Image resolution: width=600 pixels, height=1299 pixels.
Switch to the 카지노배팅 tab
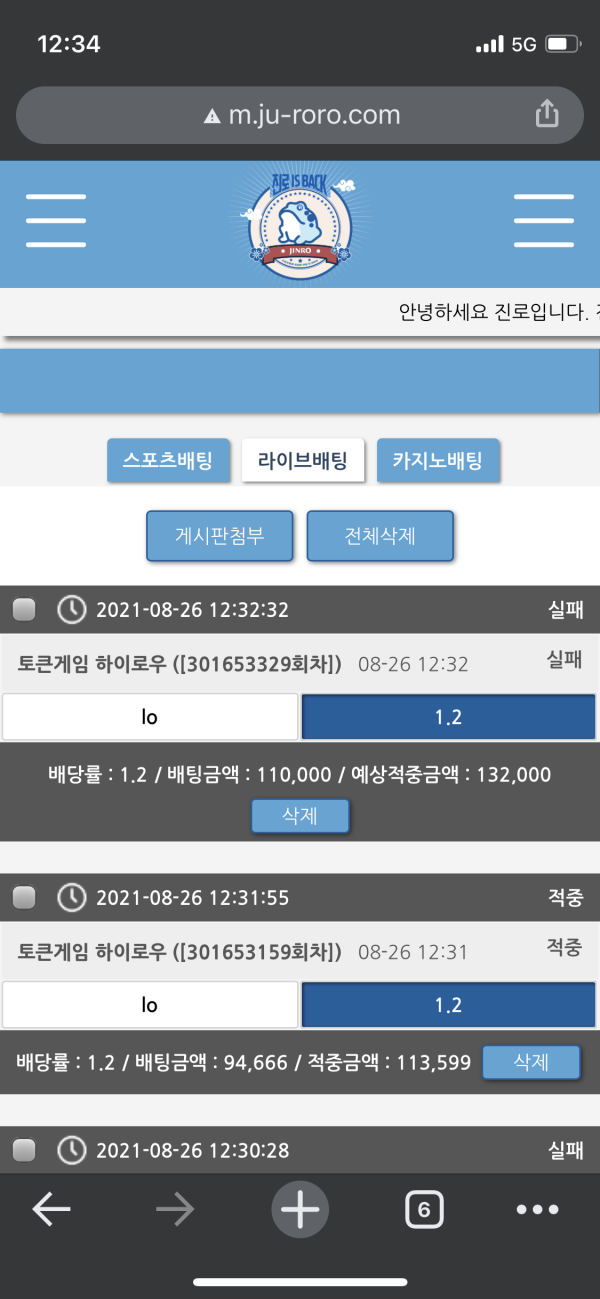coord(437,461)
